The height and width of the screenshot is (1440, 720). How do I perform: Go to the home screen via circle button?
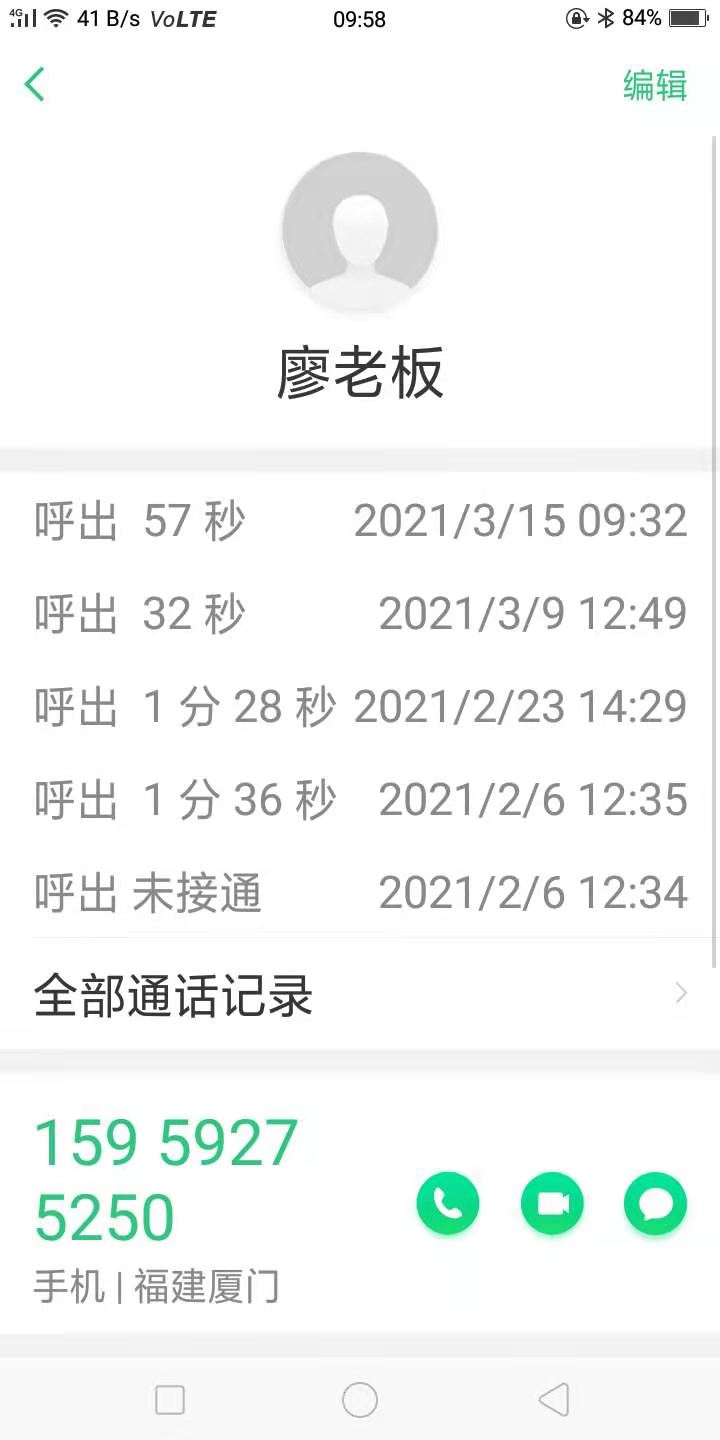(360, 1400)
